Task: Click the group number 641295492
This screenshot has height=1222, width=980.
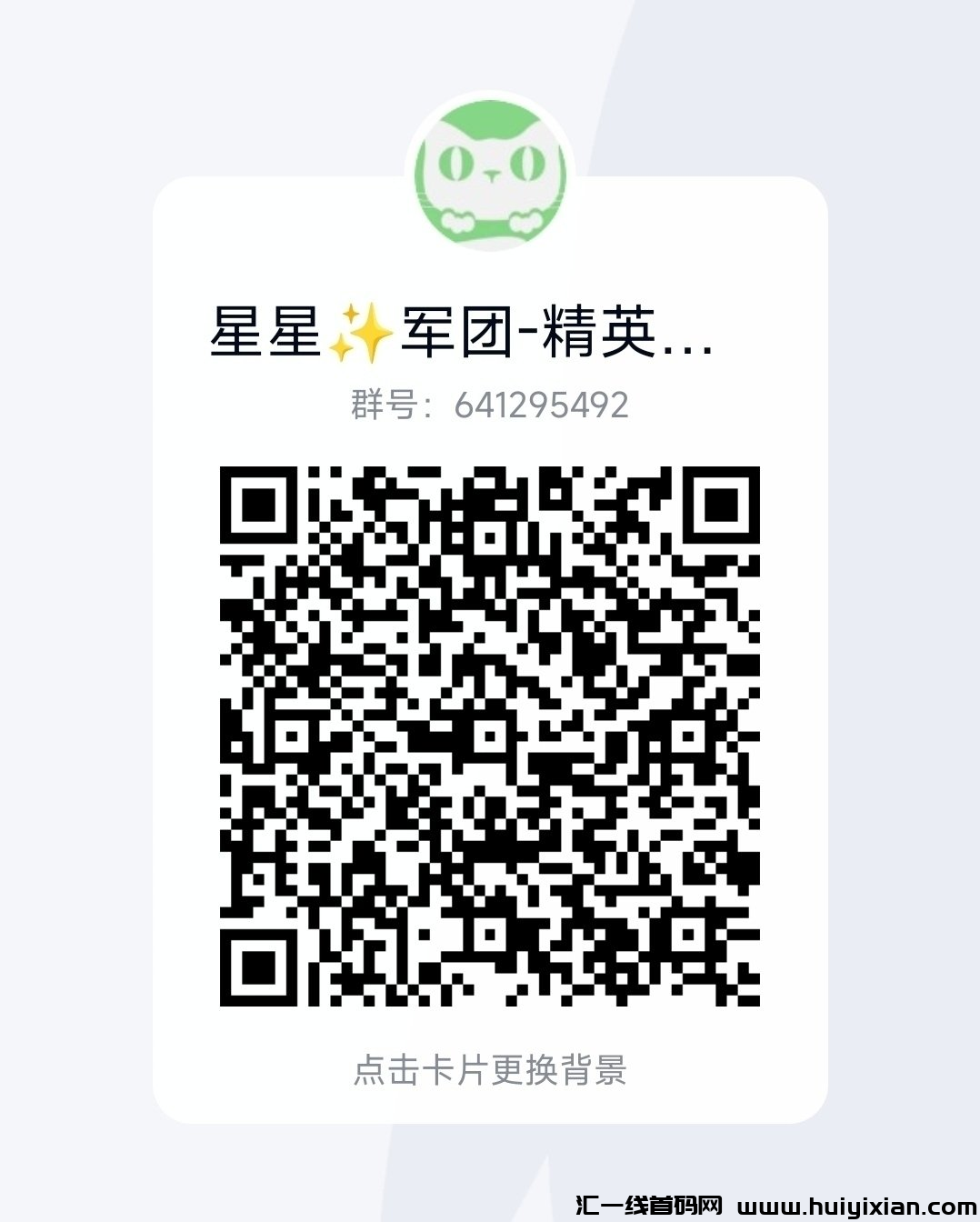Action: 543,406
